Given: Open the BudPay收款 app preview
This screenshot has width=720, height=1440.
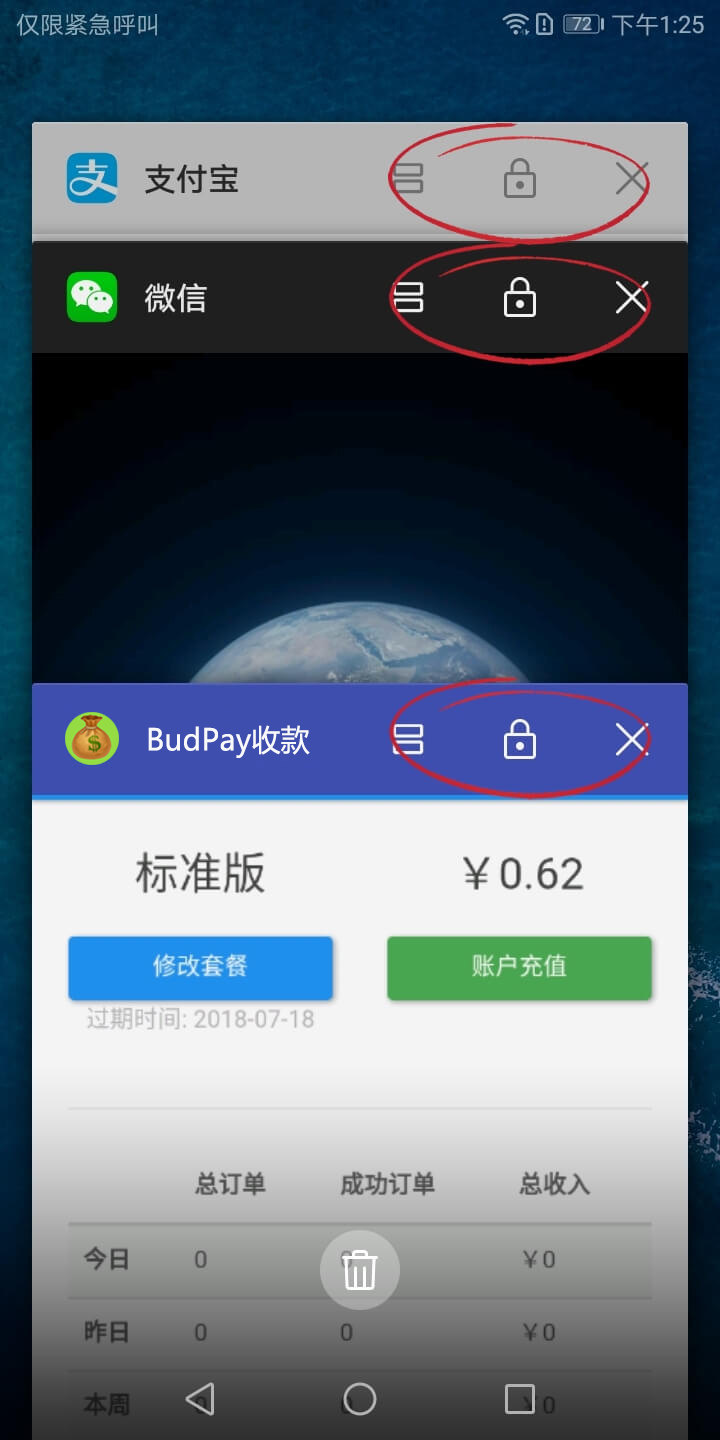Looking at the screenshot, I should click(x=360, y=1050).
